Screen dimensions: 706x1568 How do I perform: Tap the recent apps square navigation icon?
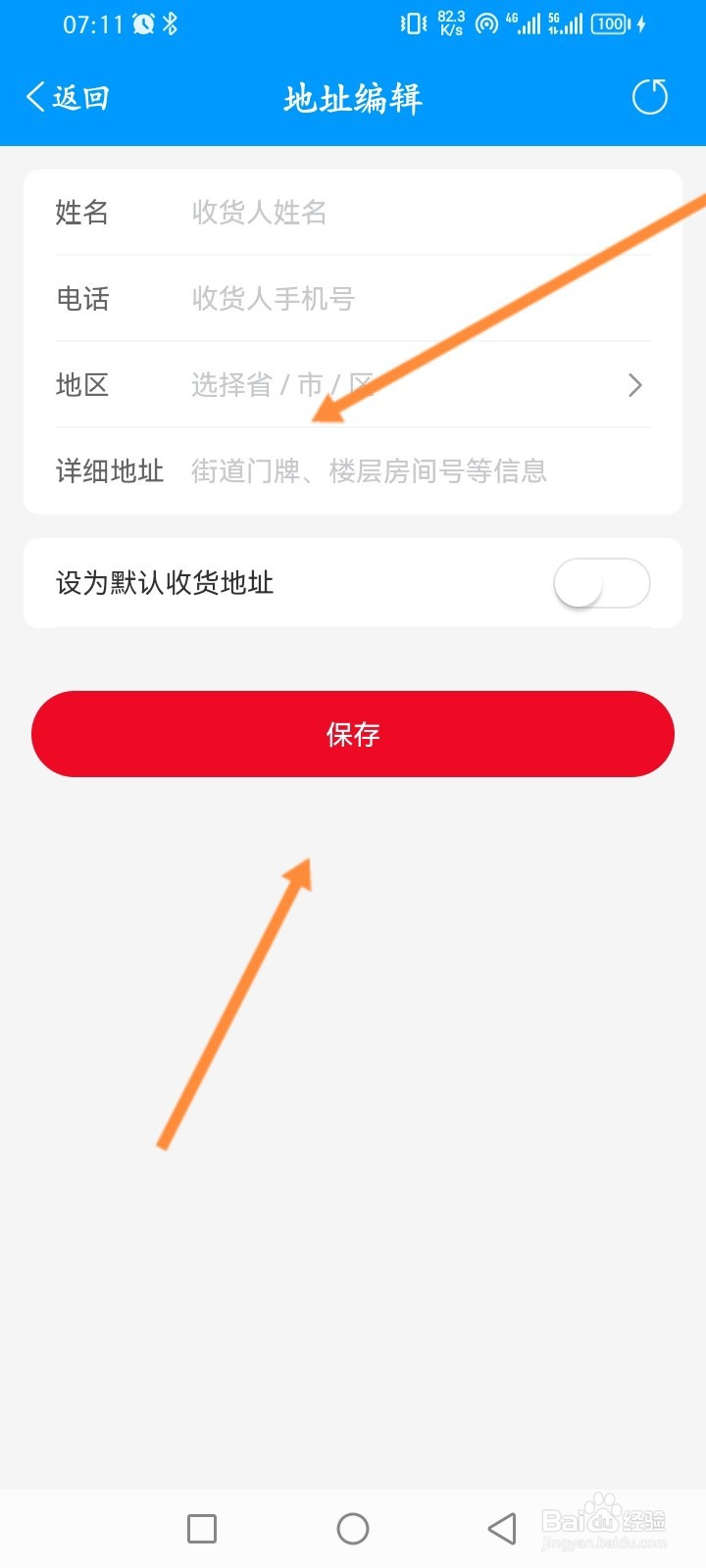(200, 1528)
